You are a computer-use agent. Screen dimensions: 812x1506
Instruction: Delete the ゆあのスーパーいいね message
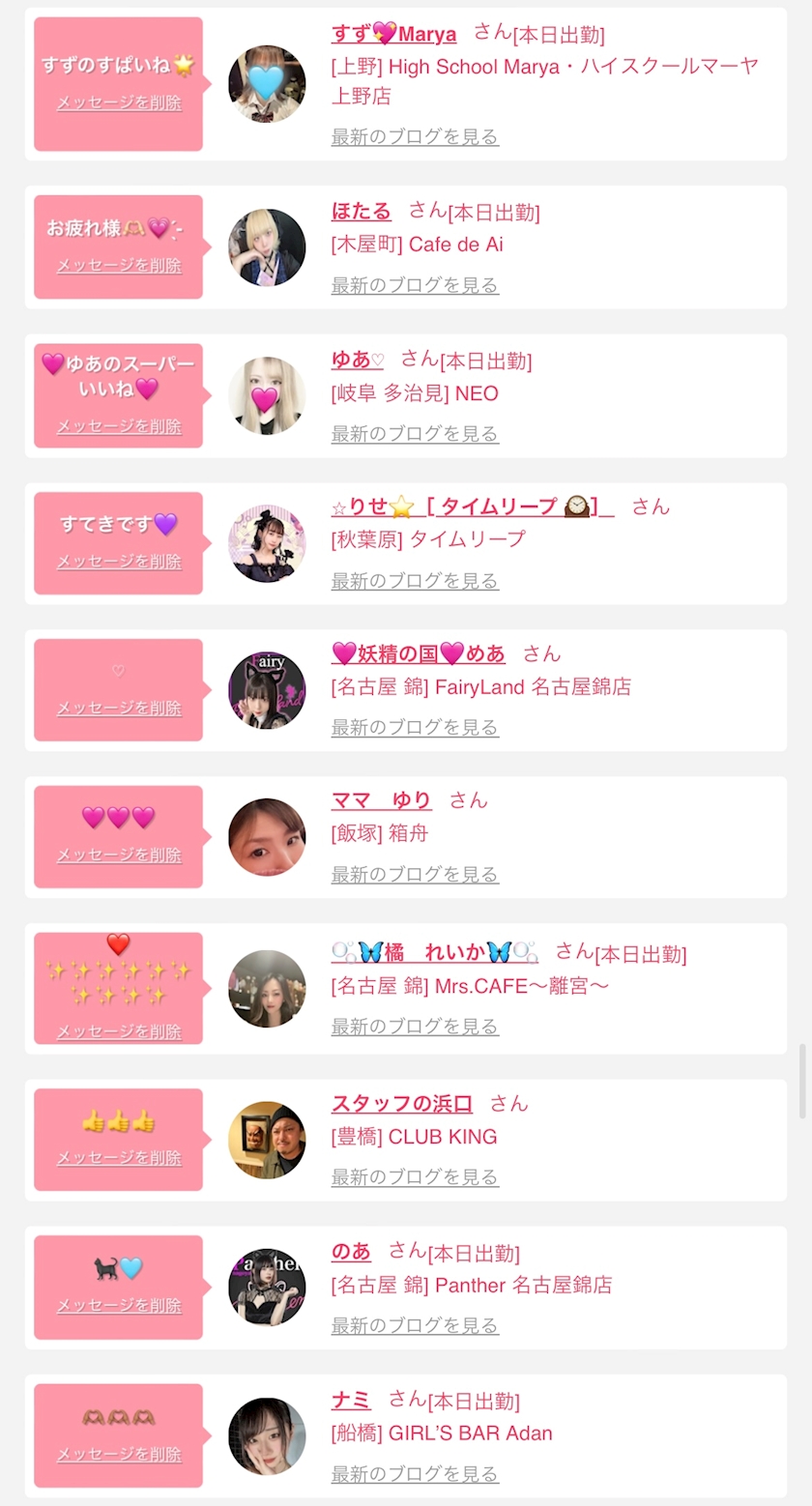click(119, 425)
